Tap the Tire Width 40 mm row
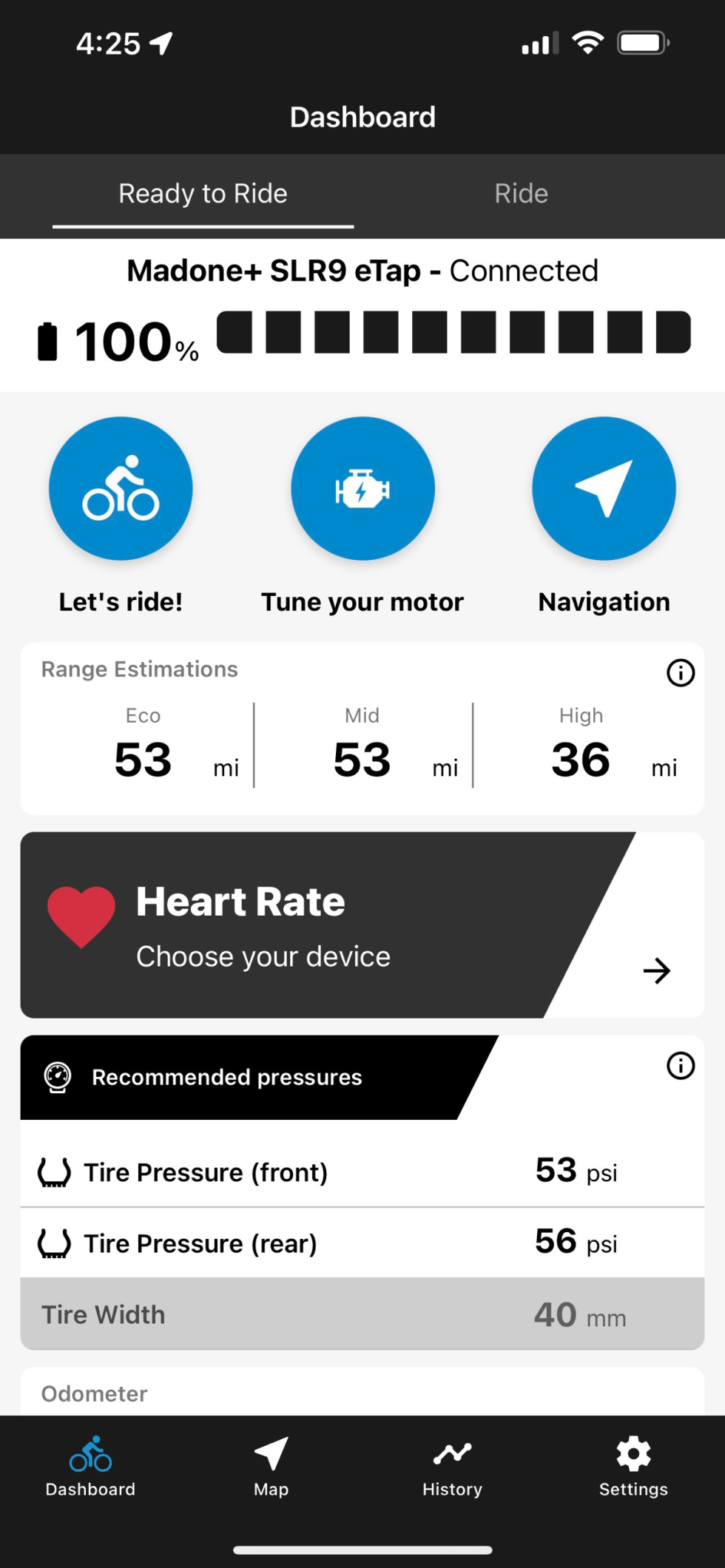 (362, 1314)
